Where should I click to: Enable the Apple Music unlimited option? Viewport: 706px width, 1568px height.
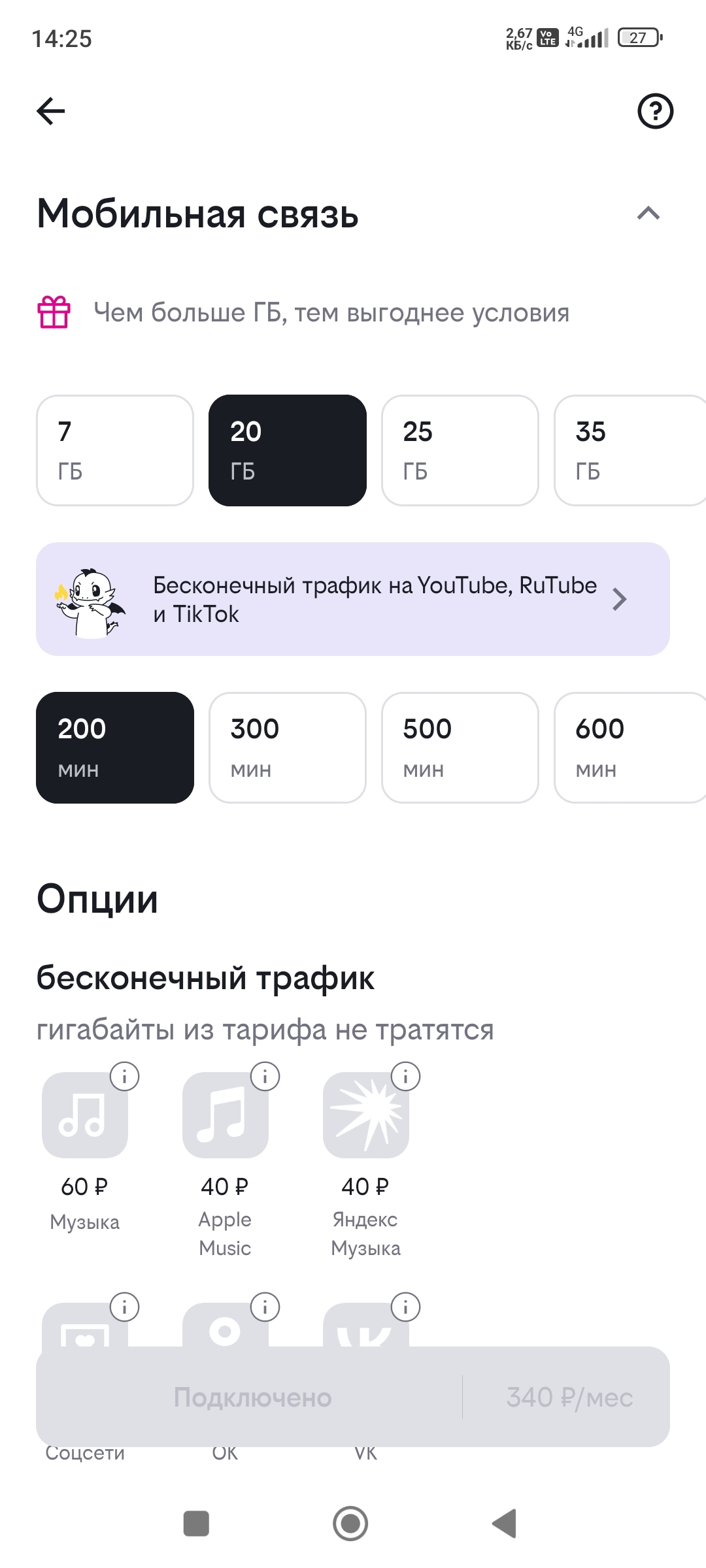pos(226,1116)
